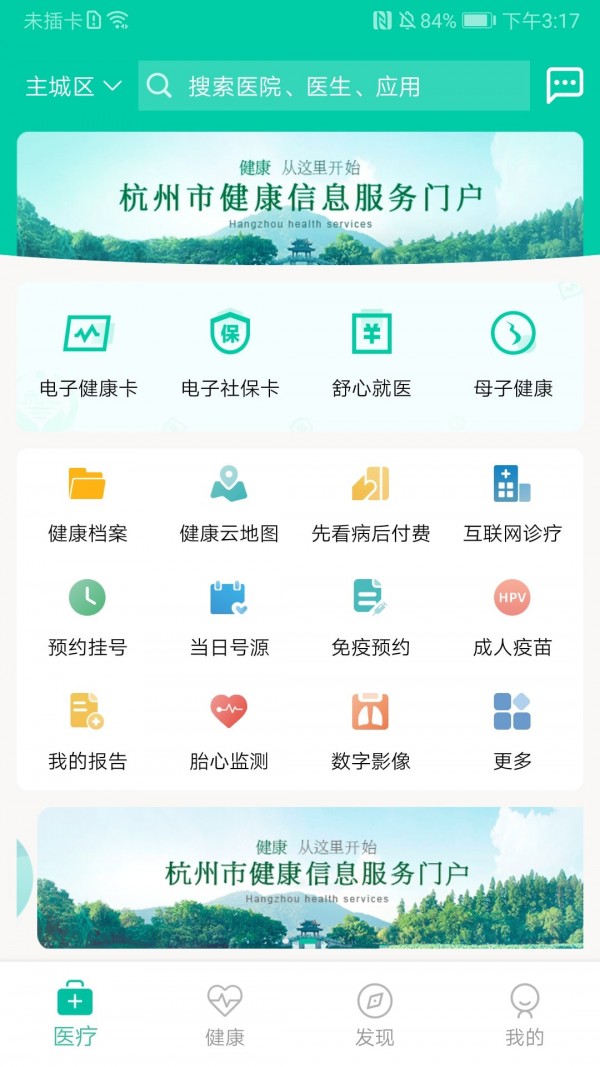
Task: Open 胎心监测
Action: [x=229, y=729]
